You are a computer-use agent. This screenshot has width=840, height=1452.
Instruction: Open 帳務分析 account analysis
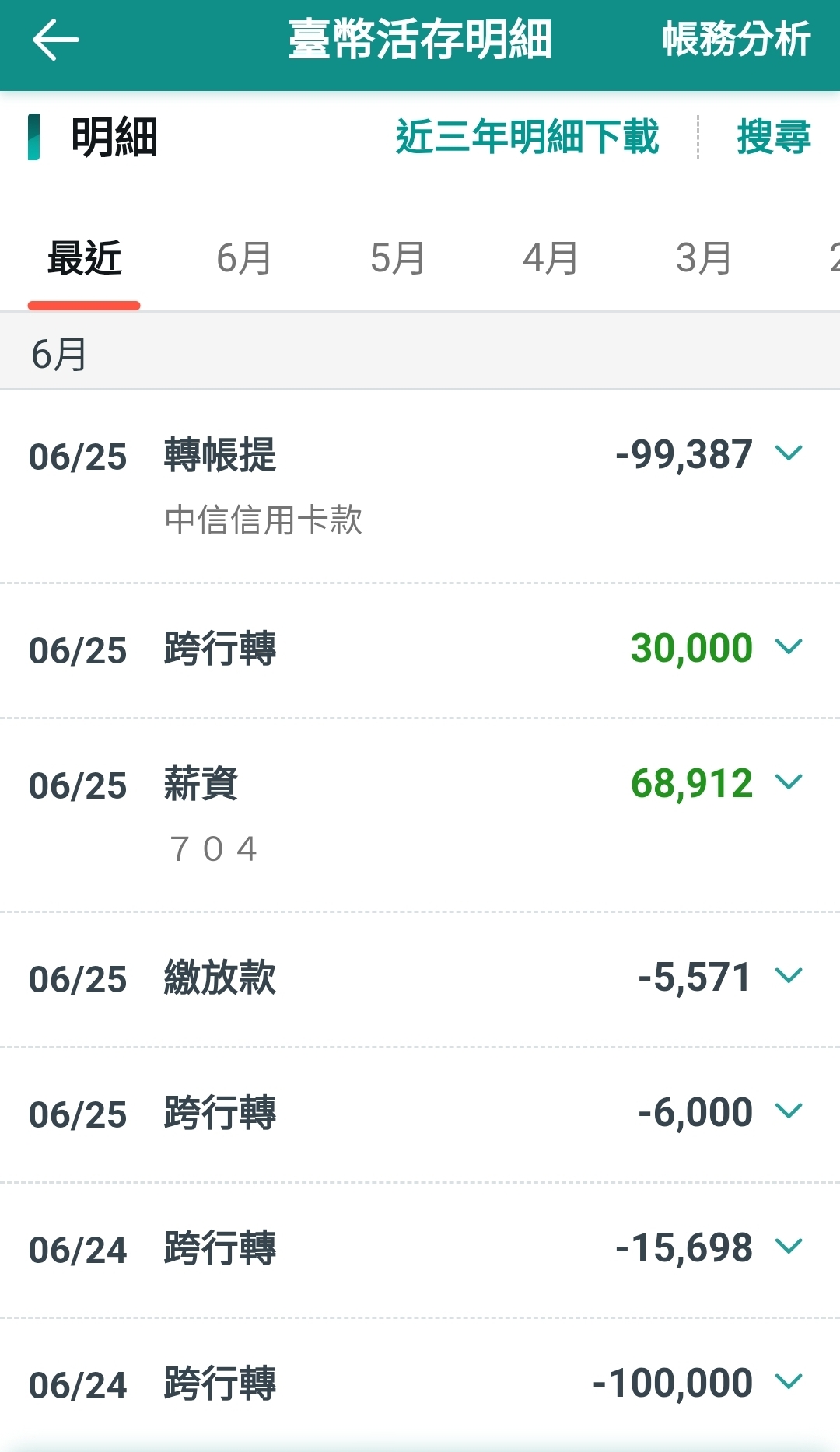click(x=736, y=39)
